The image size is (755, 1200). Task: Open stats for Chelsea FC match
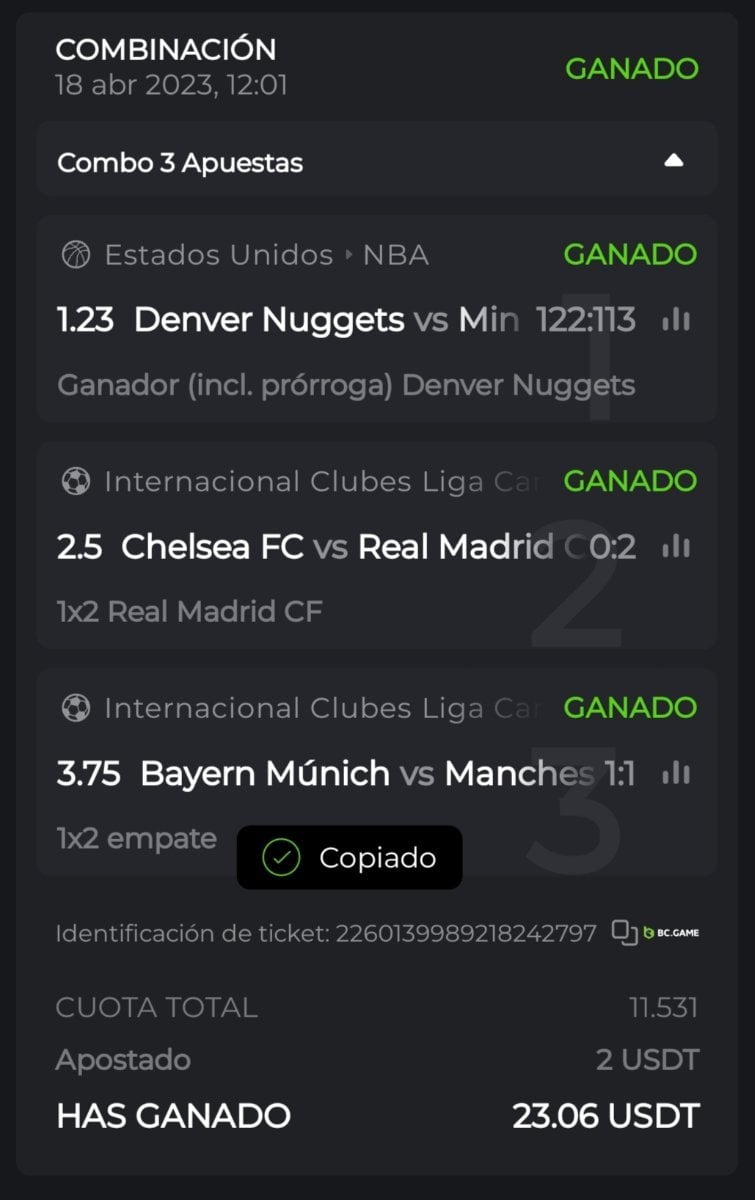[676, 547]
